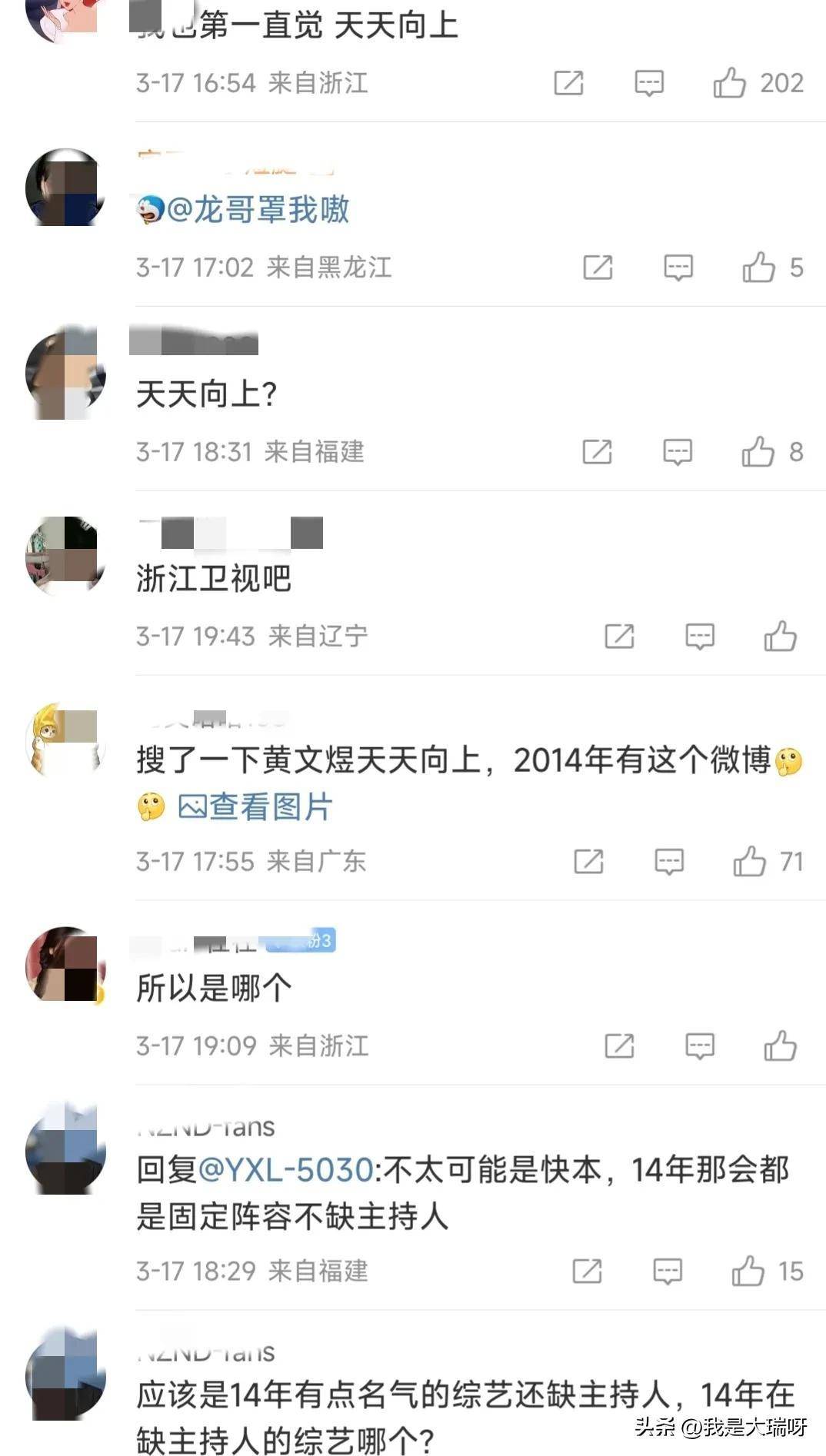Like the comment from 黑龙江
The image size is (826, 1456).
759,267
